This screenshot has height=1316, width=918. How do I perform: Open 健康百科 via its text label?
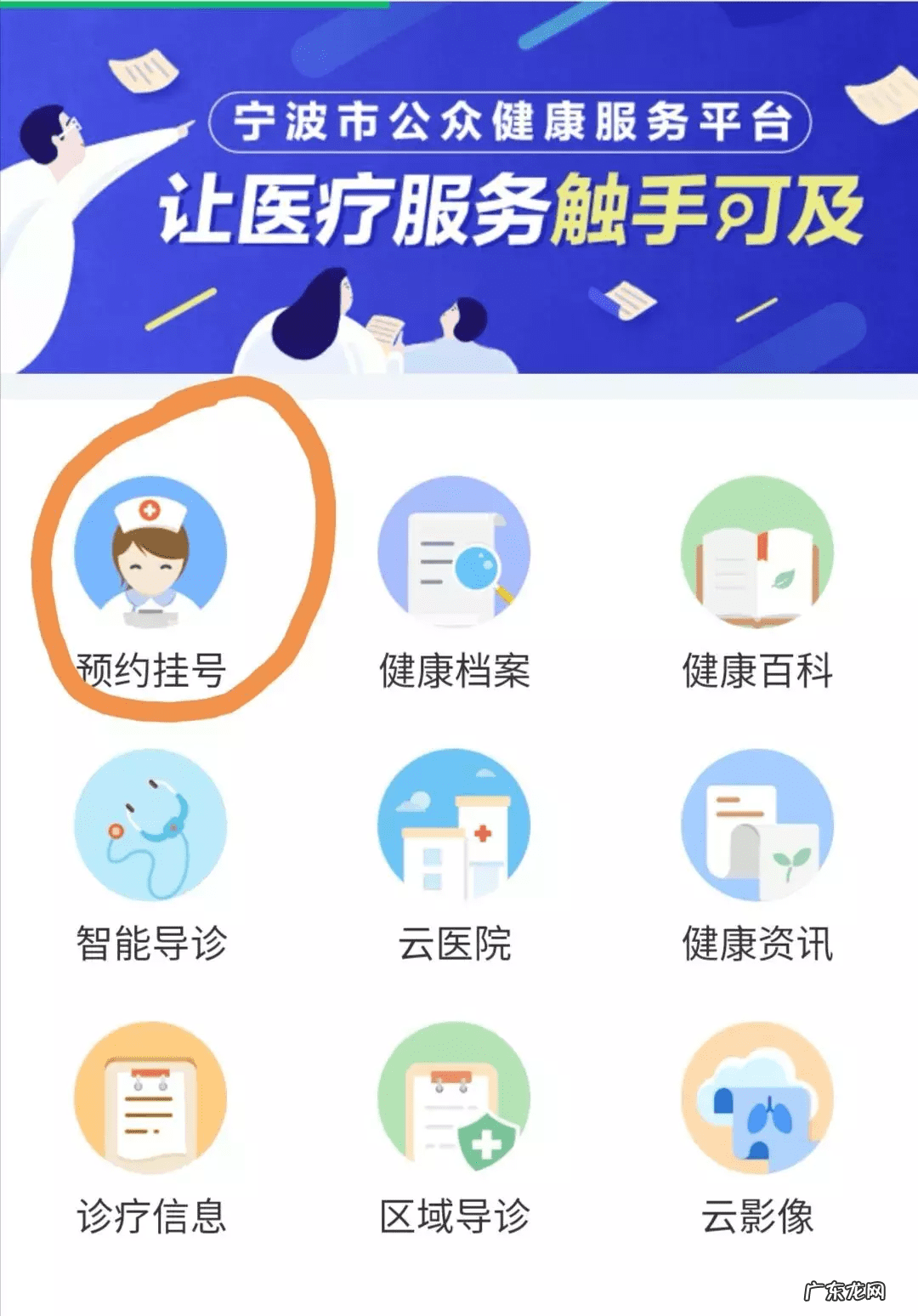pos(759,672)
